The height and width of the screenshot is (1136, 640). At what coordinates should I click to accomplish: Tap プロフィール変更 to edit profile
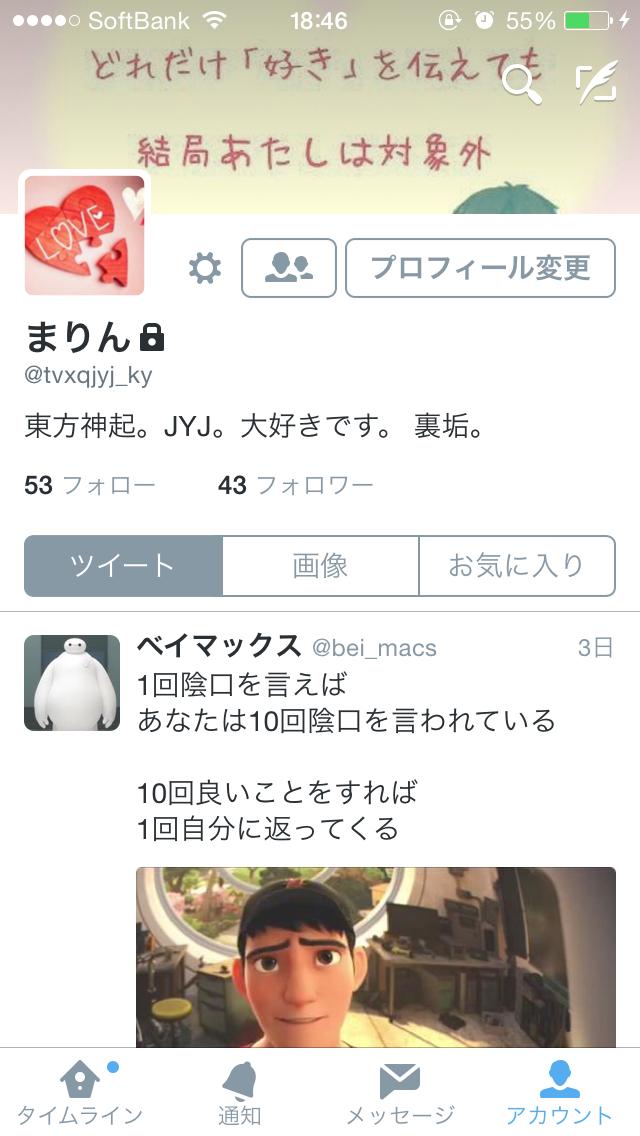(x=480, y=268)
